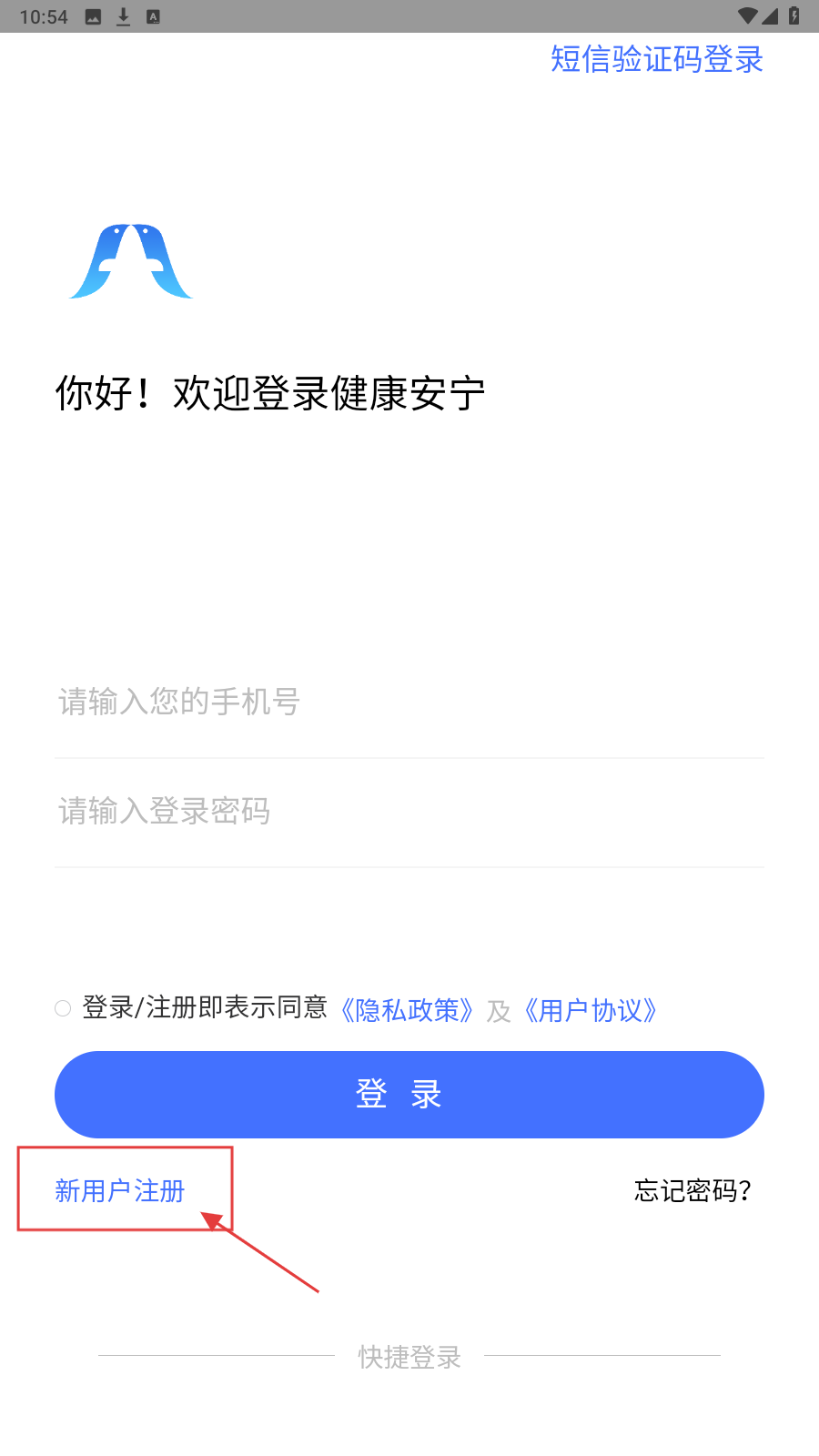Open the 《隐私政策》 link
The width and height of the screenshot is (819, 1456).
407,1010
